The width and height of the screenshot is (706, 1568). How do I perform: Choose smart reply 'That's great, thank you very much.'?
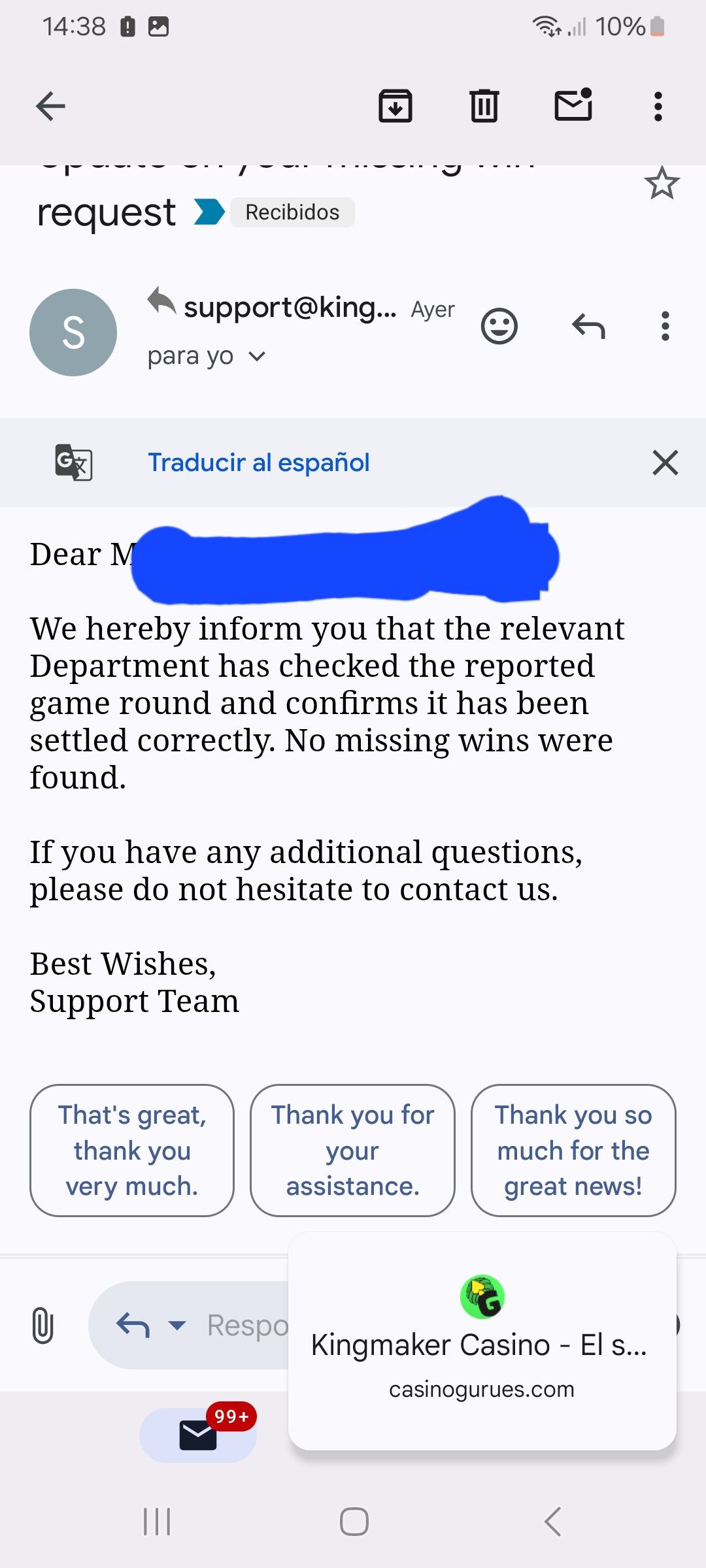[132, 1151]
